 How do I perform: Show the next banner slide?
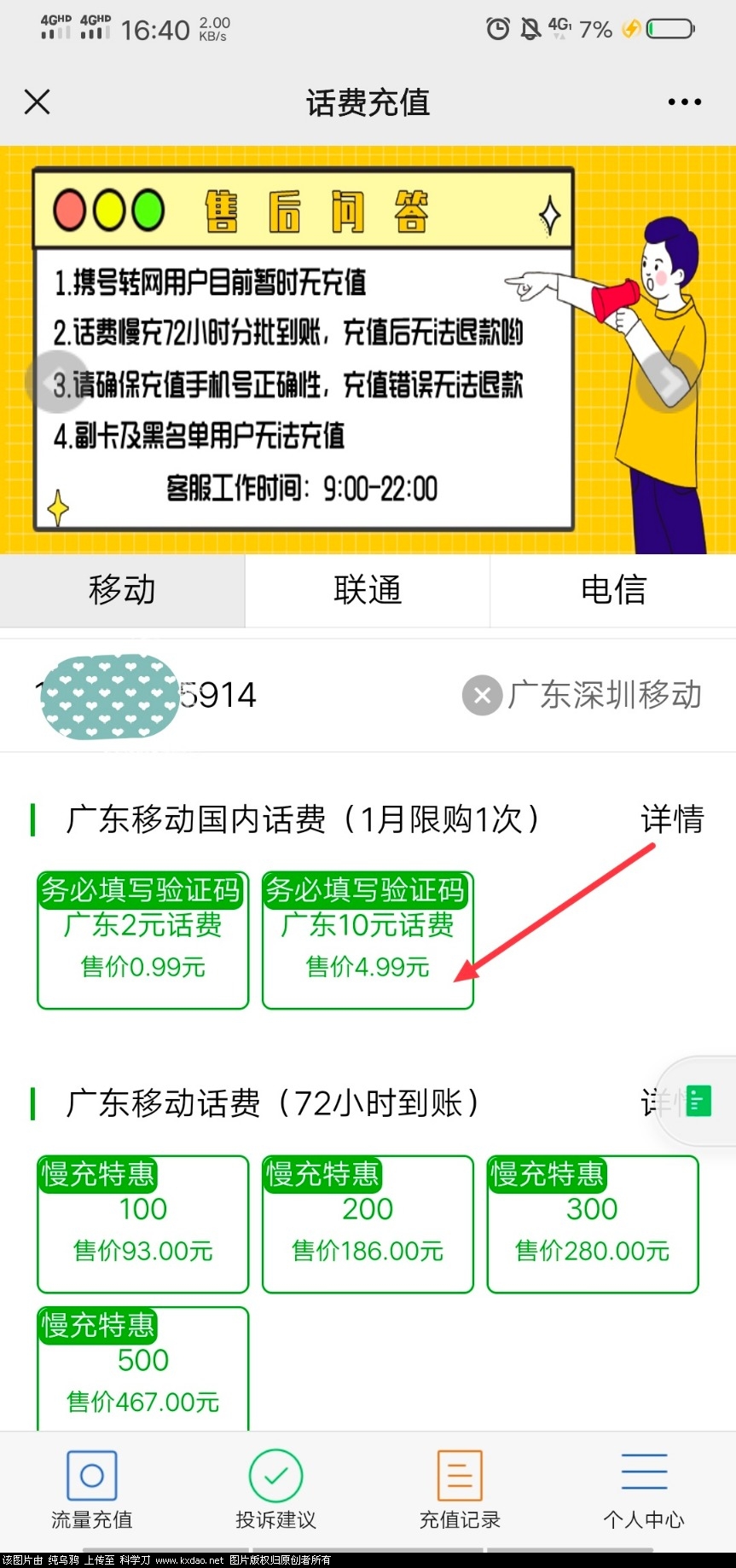click(x=669, y=380)
